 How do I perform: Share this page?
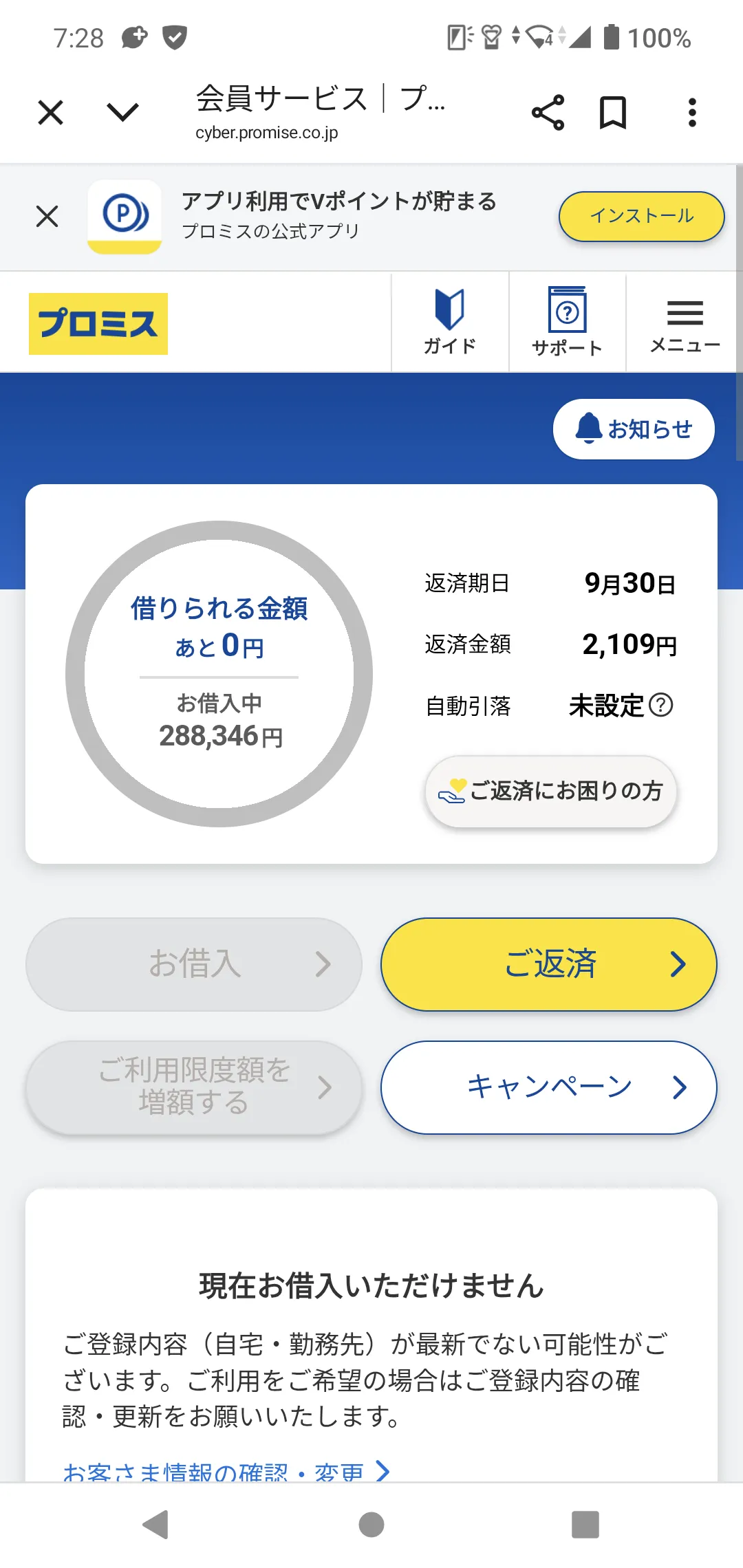pos(548,113)
